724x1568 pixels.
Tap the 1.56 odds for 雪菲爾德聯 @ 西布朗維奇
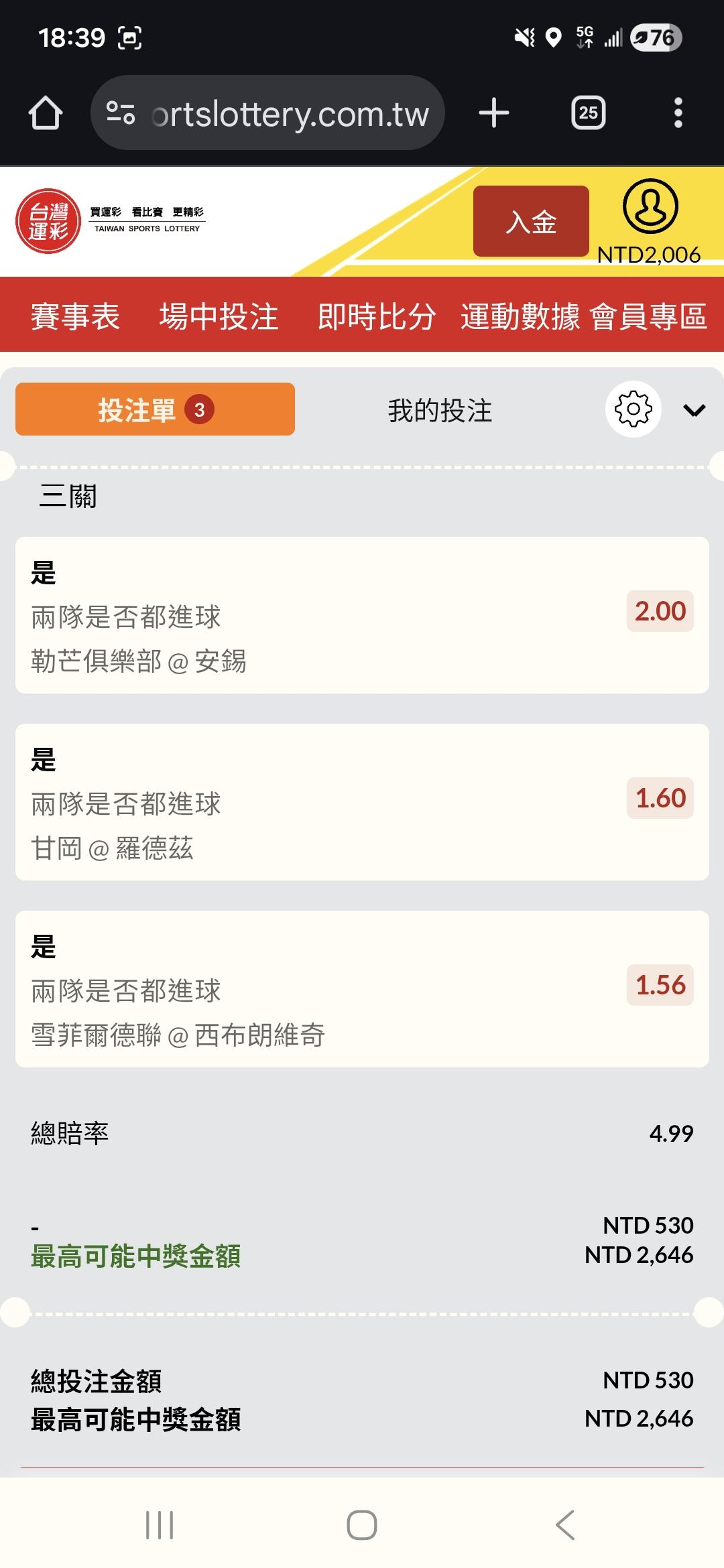(660, 985)
